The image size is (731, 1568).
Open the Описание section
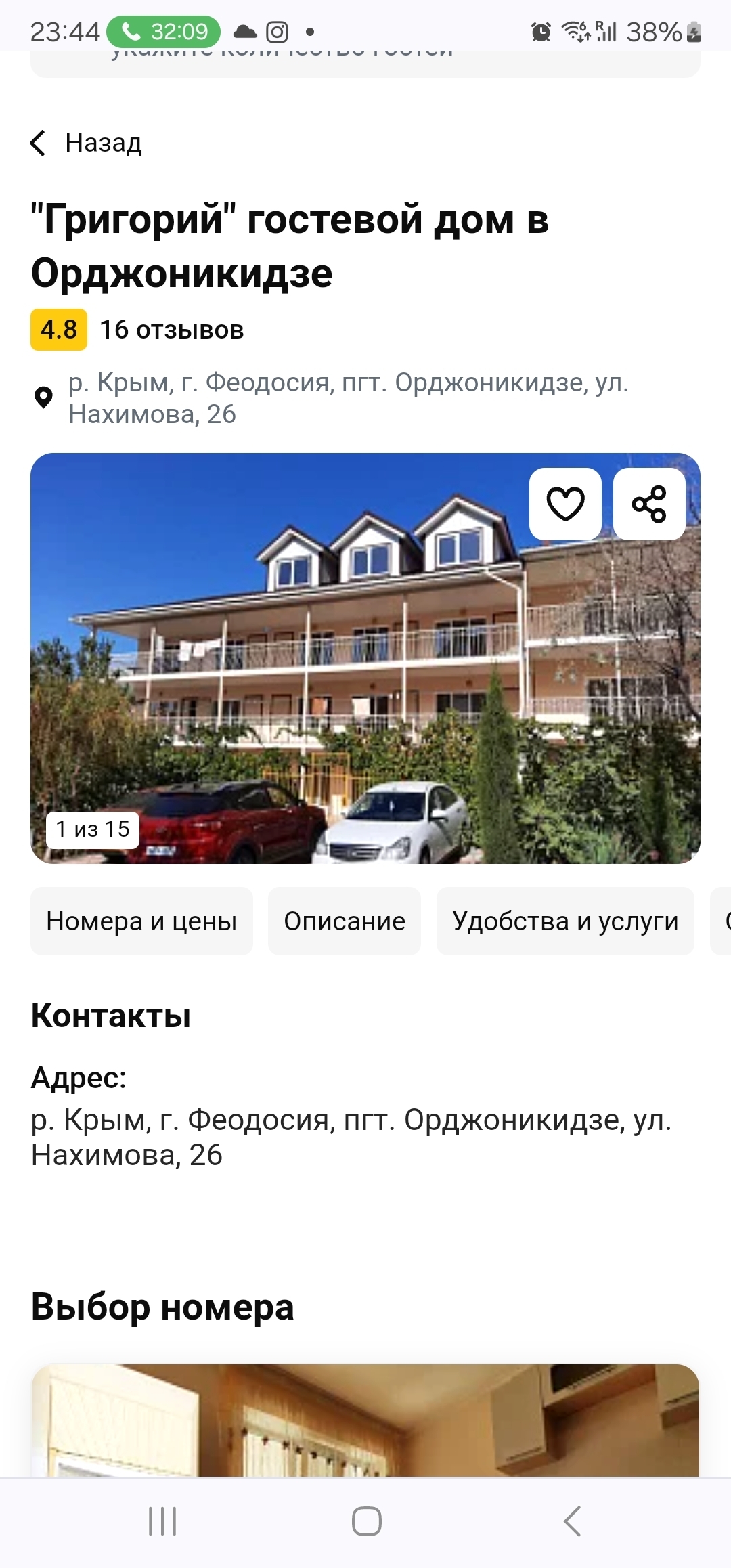[x=345, y=921]
